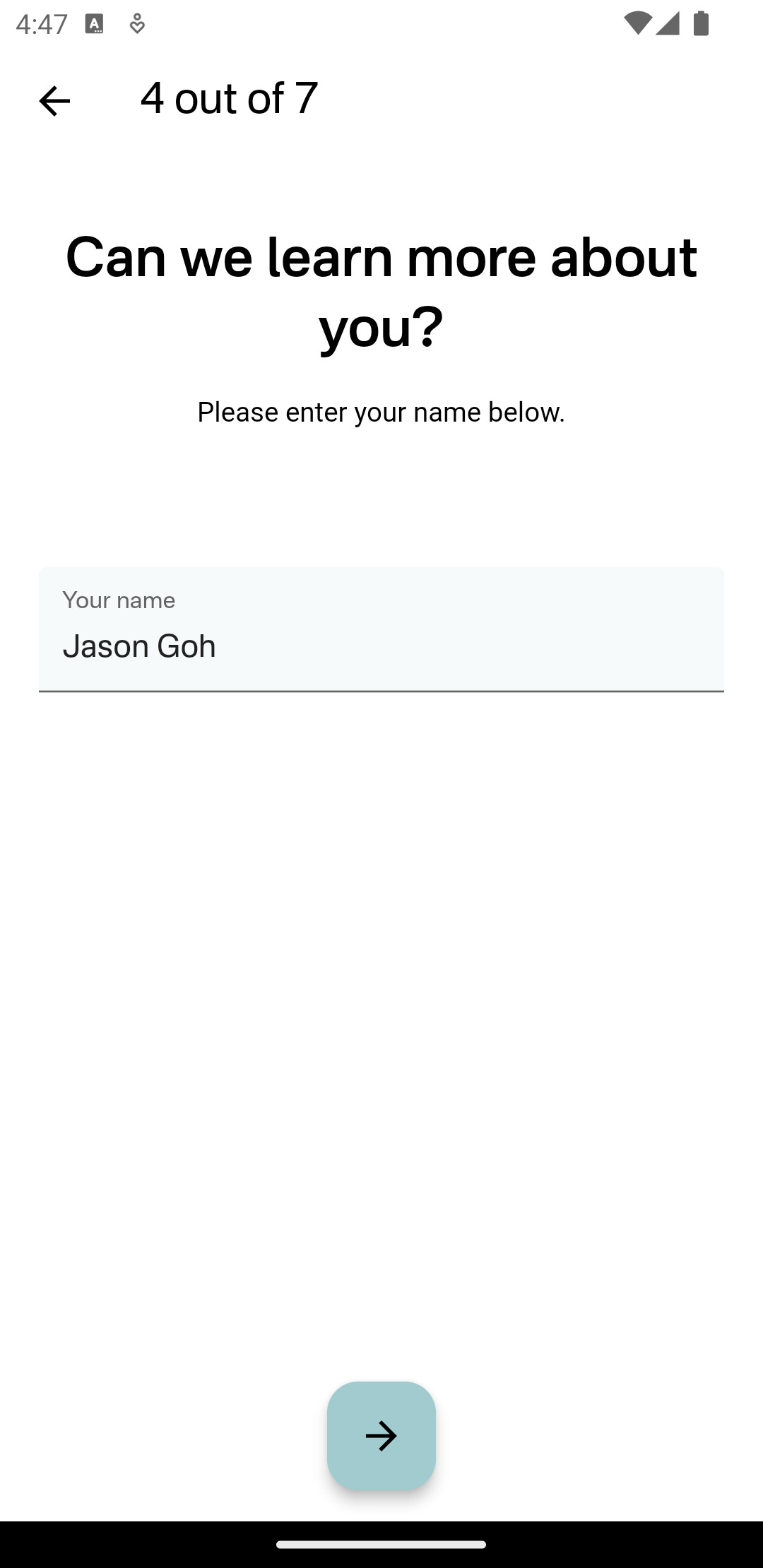Tap the square app notification icon
763x1568 pixels.
click(94, 23)
